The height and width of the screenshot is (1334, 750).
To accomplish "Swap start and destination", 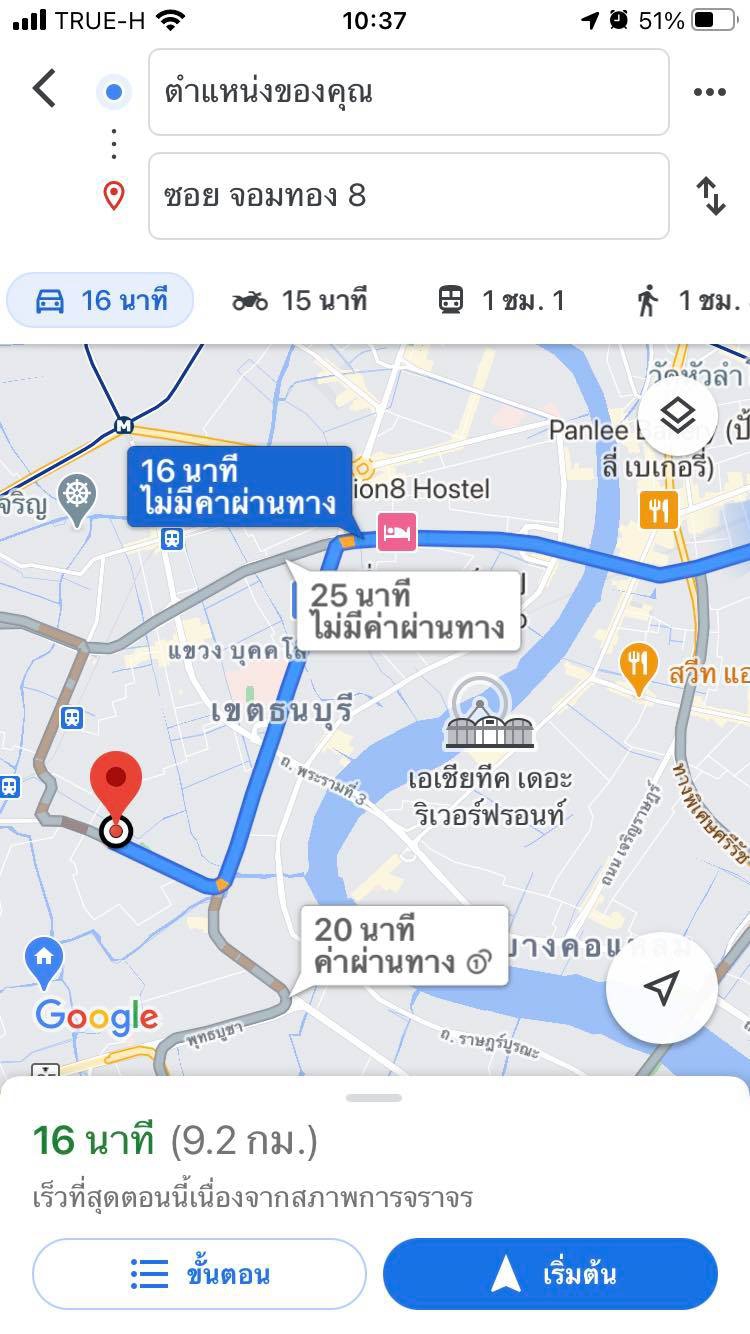I will click(710, 196).
